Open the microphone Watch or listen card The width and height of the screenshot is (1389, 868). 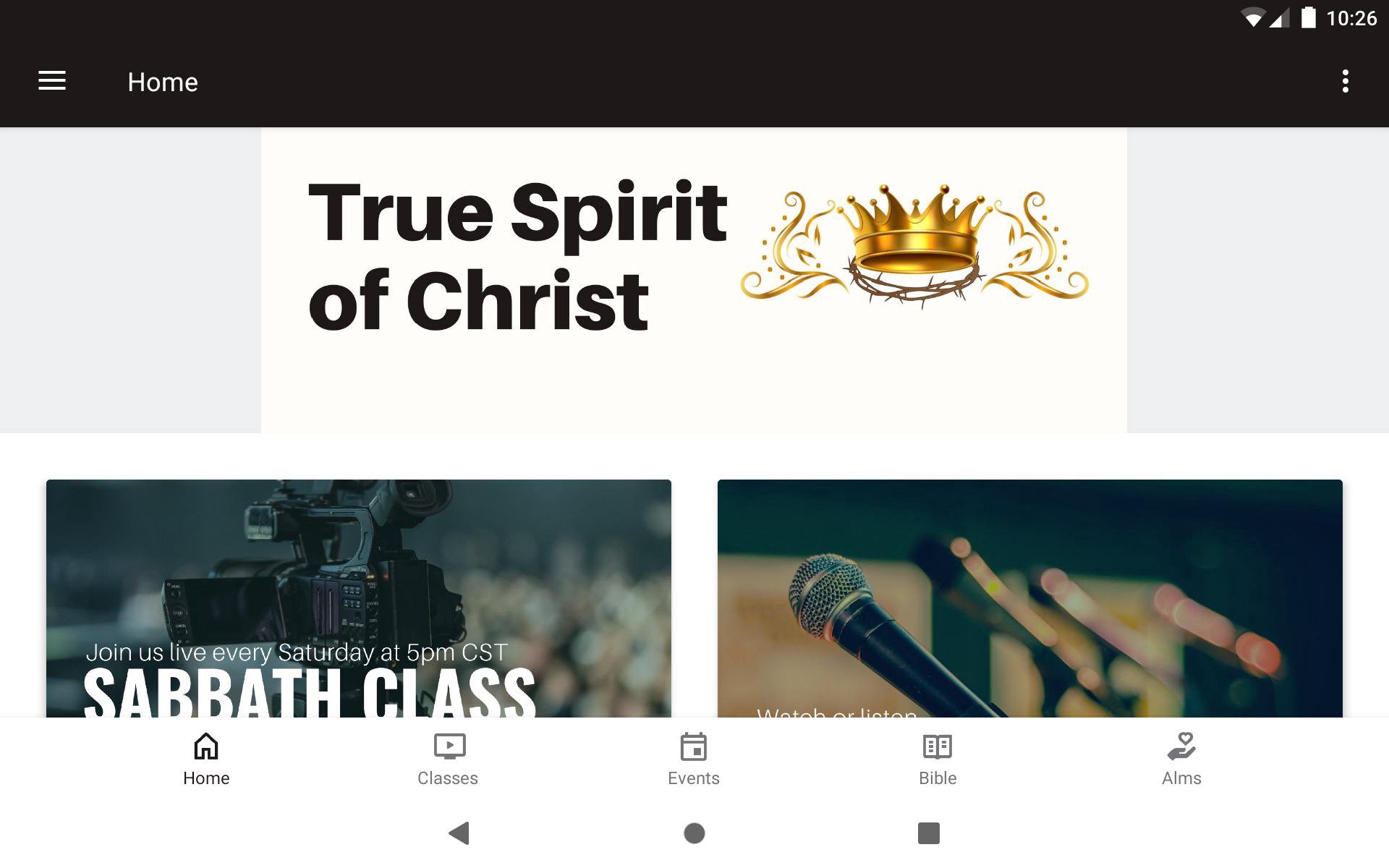point(1029,599)
